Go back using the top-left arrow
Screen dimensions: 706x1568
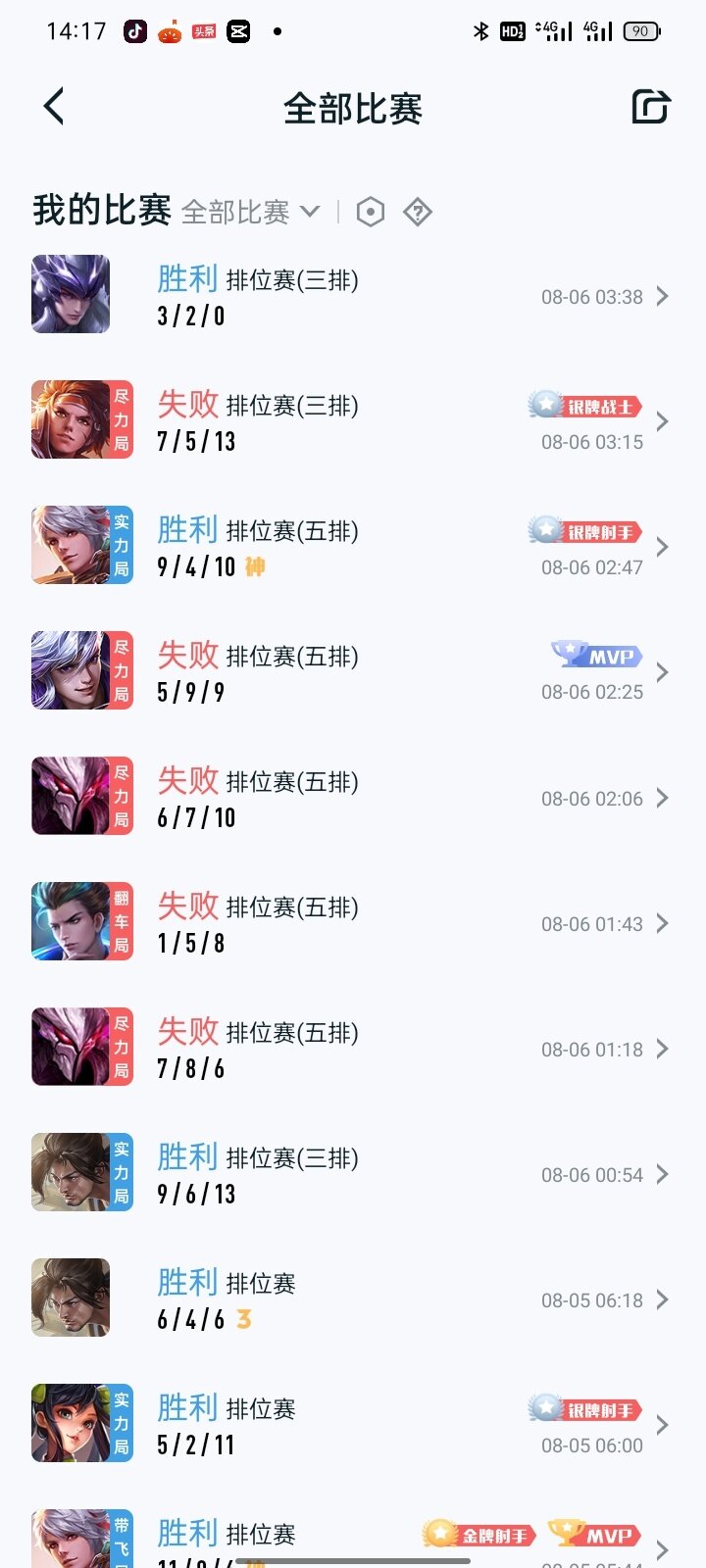55,107
